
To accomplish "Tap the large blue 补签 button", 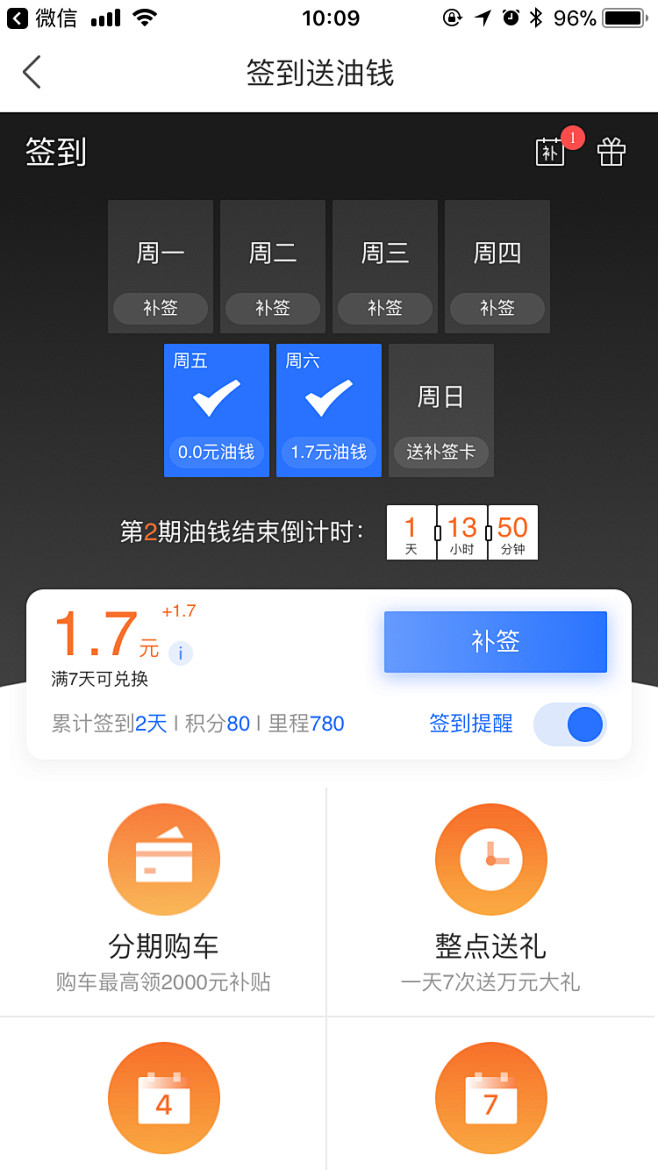I will tap(495, 642).
